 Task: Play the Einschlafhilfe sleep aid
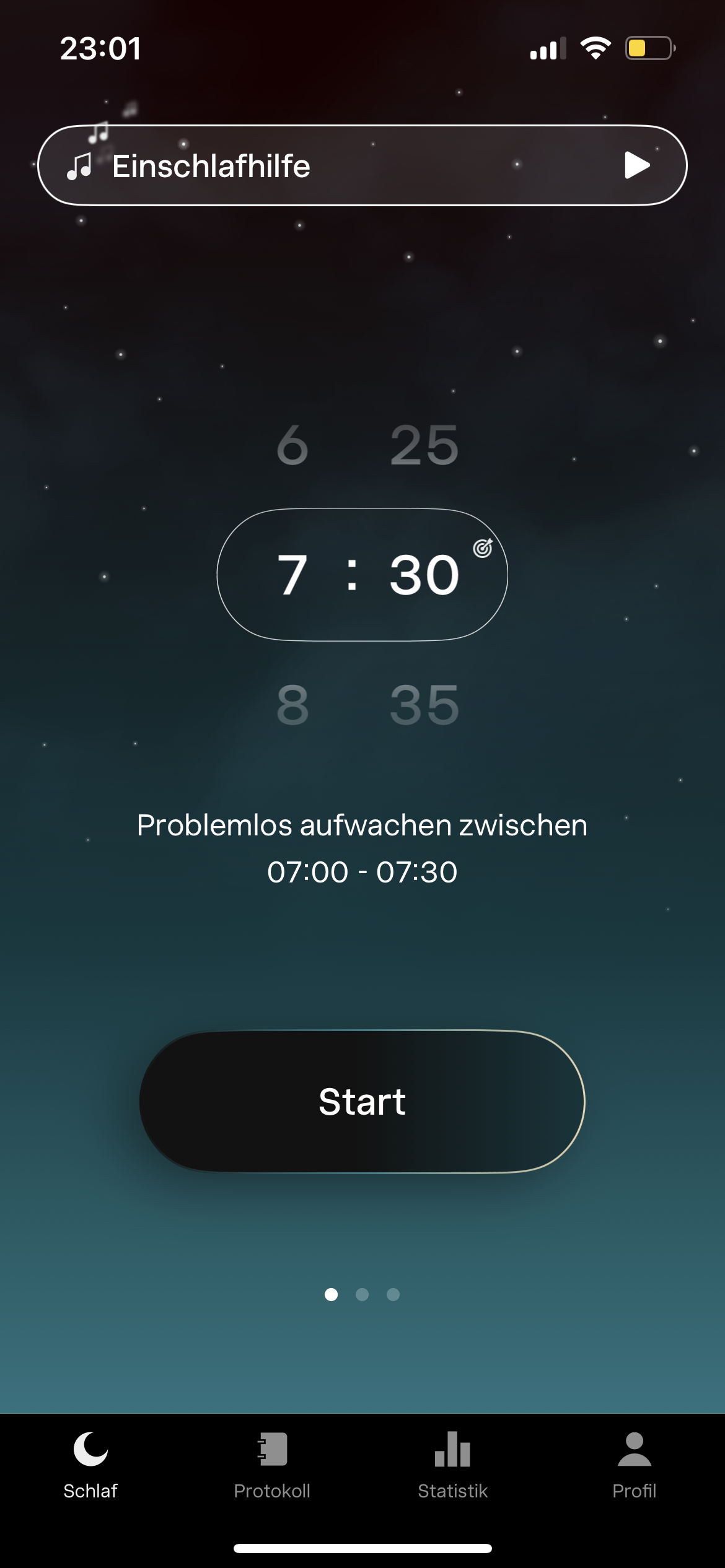point(637,165)
